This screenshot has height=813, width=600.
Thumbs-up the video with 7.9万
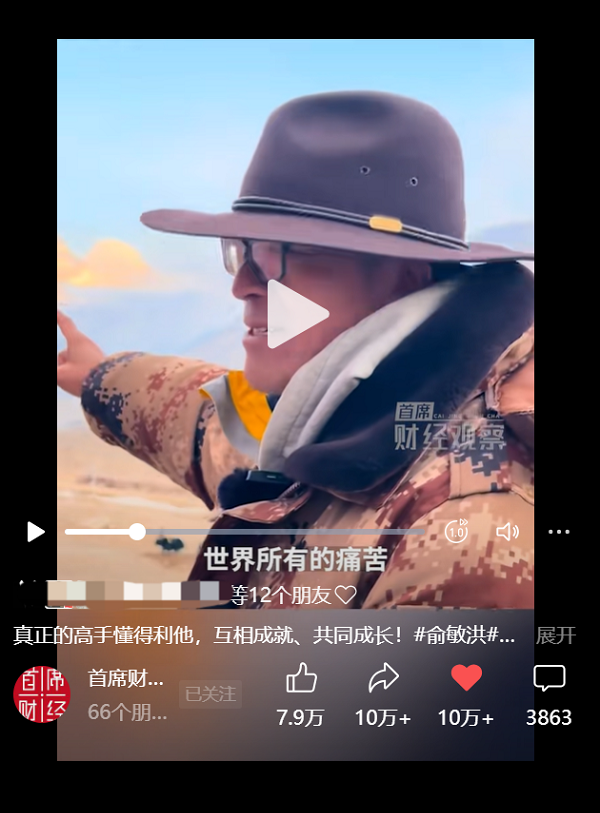pyautogui.click(x=301, y=679)
